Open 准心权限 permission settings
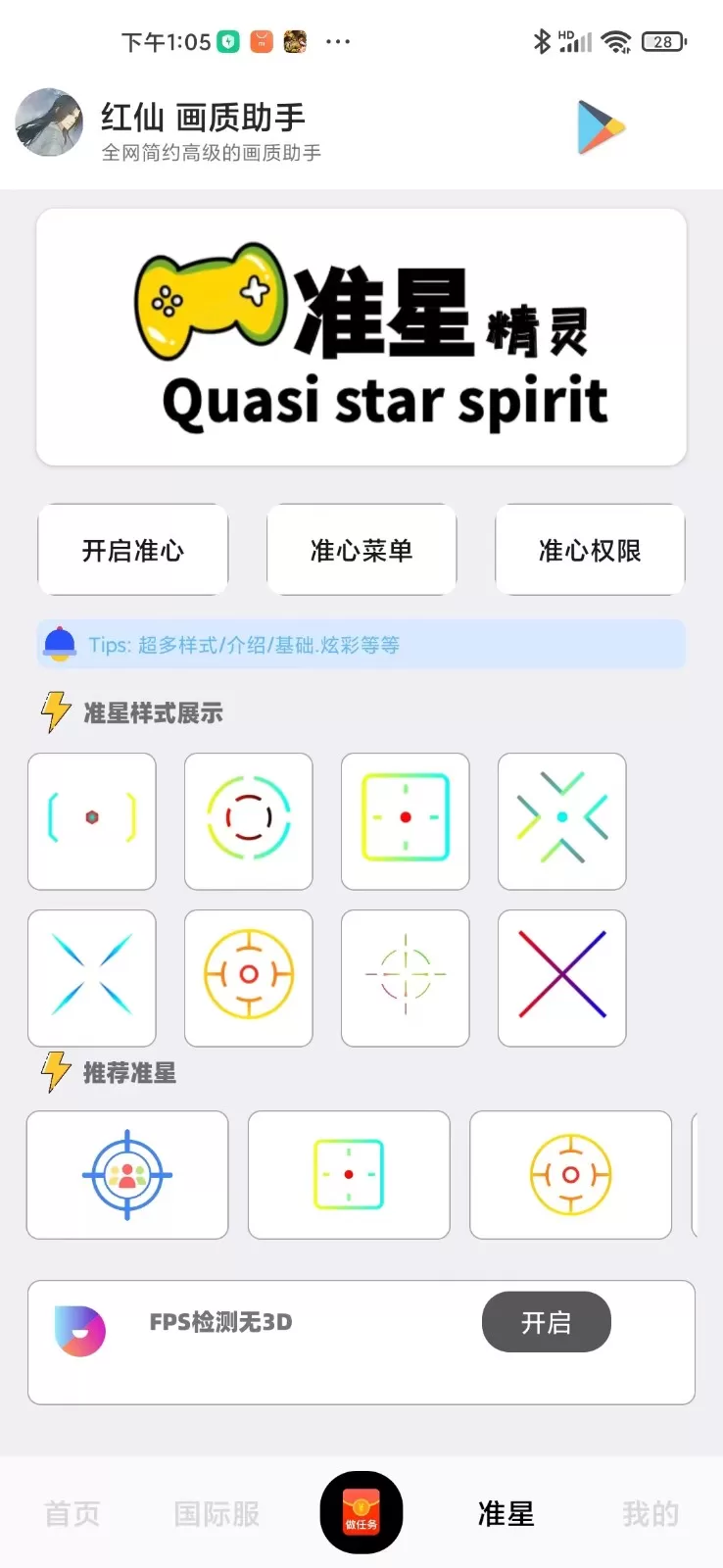Screen dimensions: 723x1568 point(590,550)
